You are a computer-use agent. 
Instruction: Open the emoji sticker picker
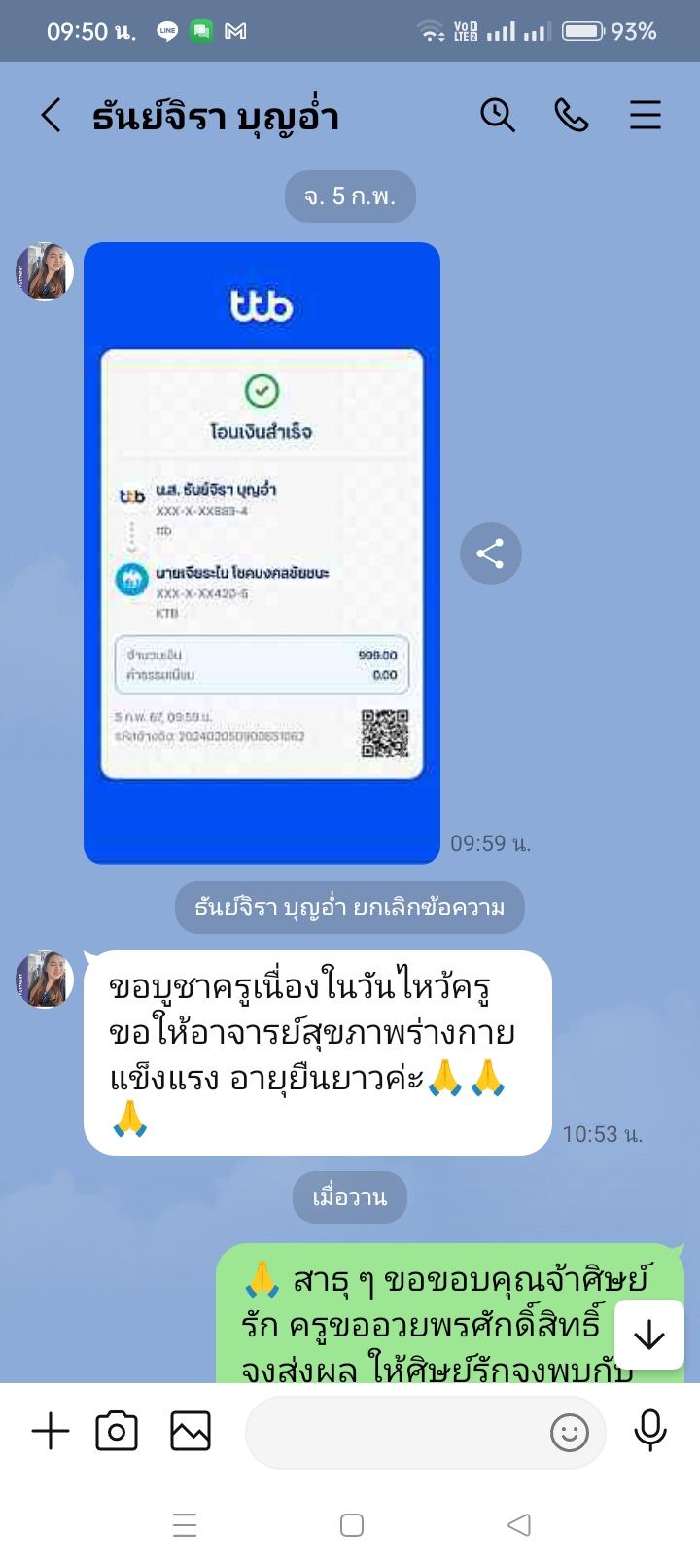569,1432
